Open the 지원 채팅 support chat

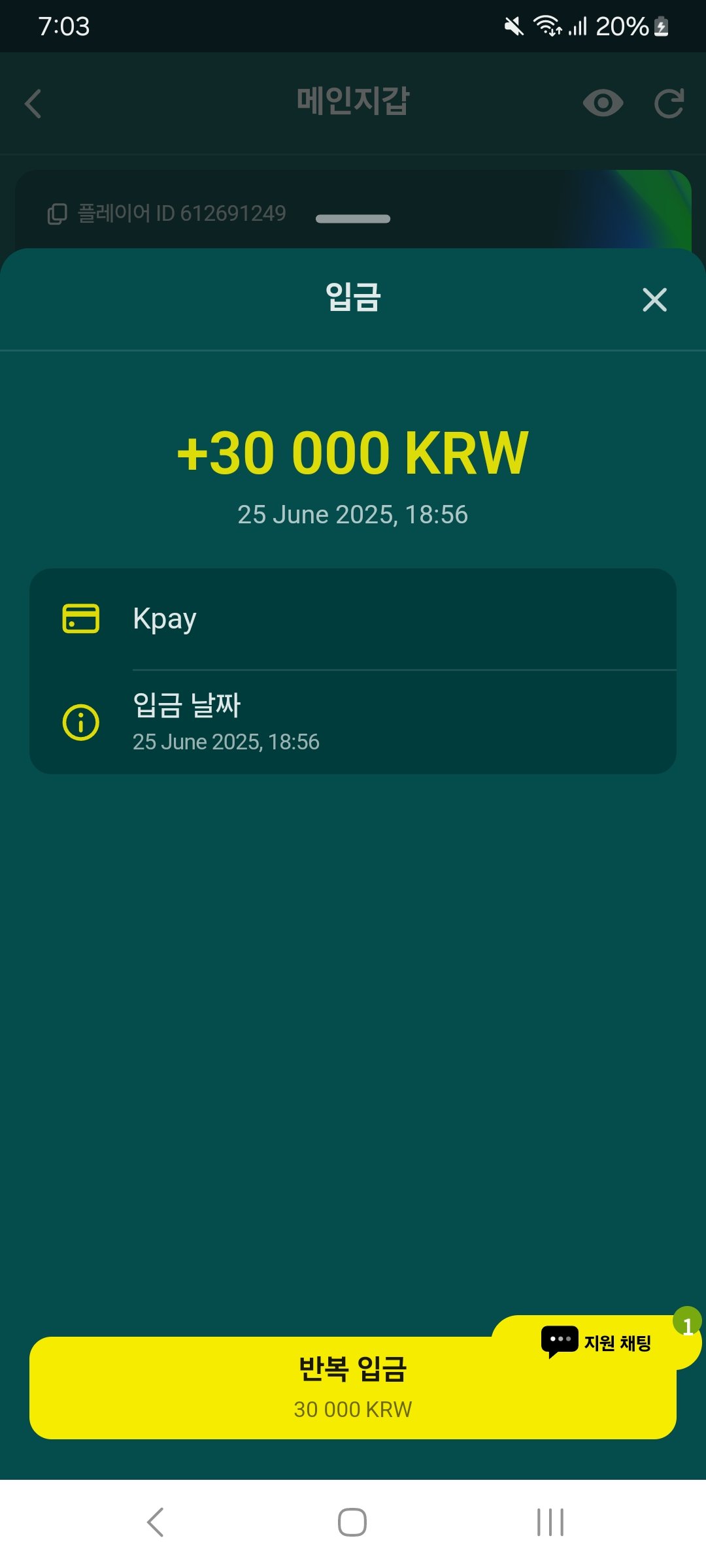597,1343
